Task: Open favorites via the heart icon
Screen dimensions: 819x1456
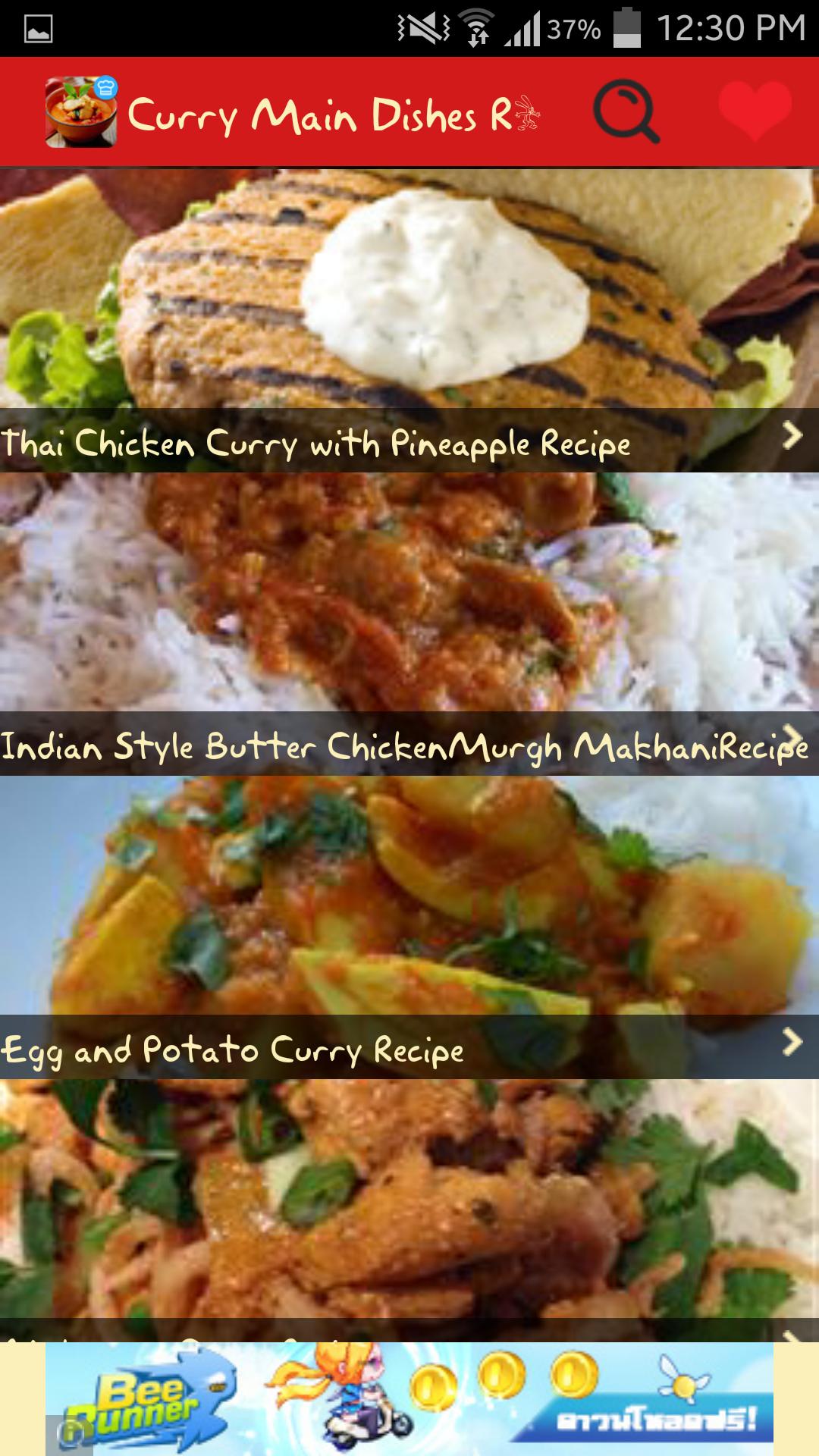Action: (755, 111)
